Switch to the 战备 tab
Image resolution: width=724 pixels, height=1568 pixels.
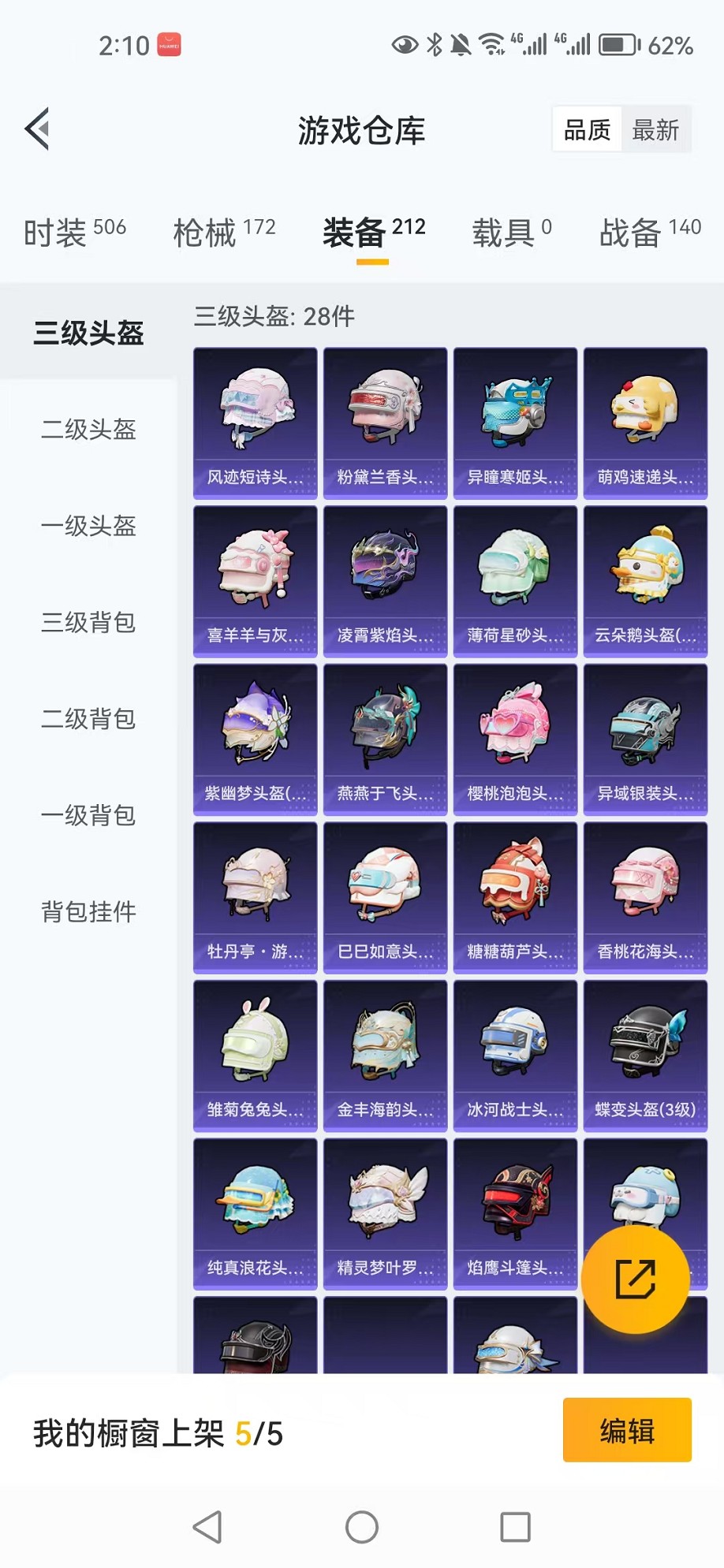[x=649, y=232]
